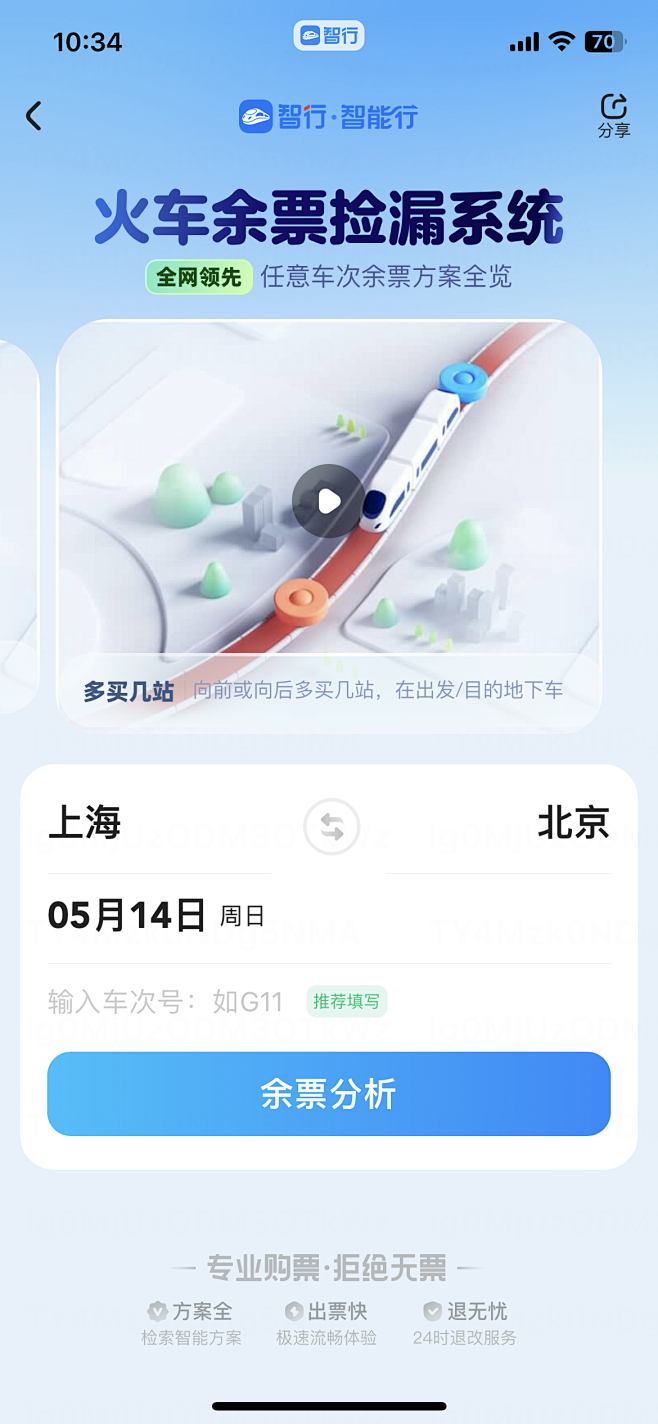Pick a different date than 05月14日

click(155, 915)
